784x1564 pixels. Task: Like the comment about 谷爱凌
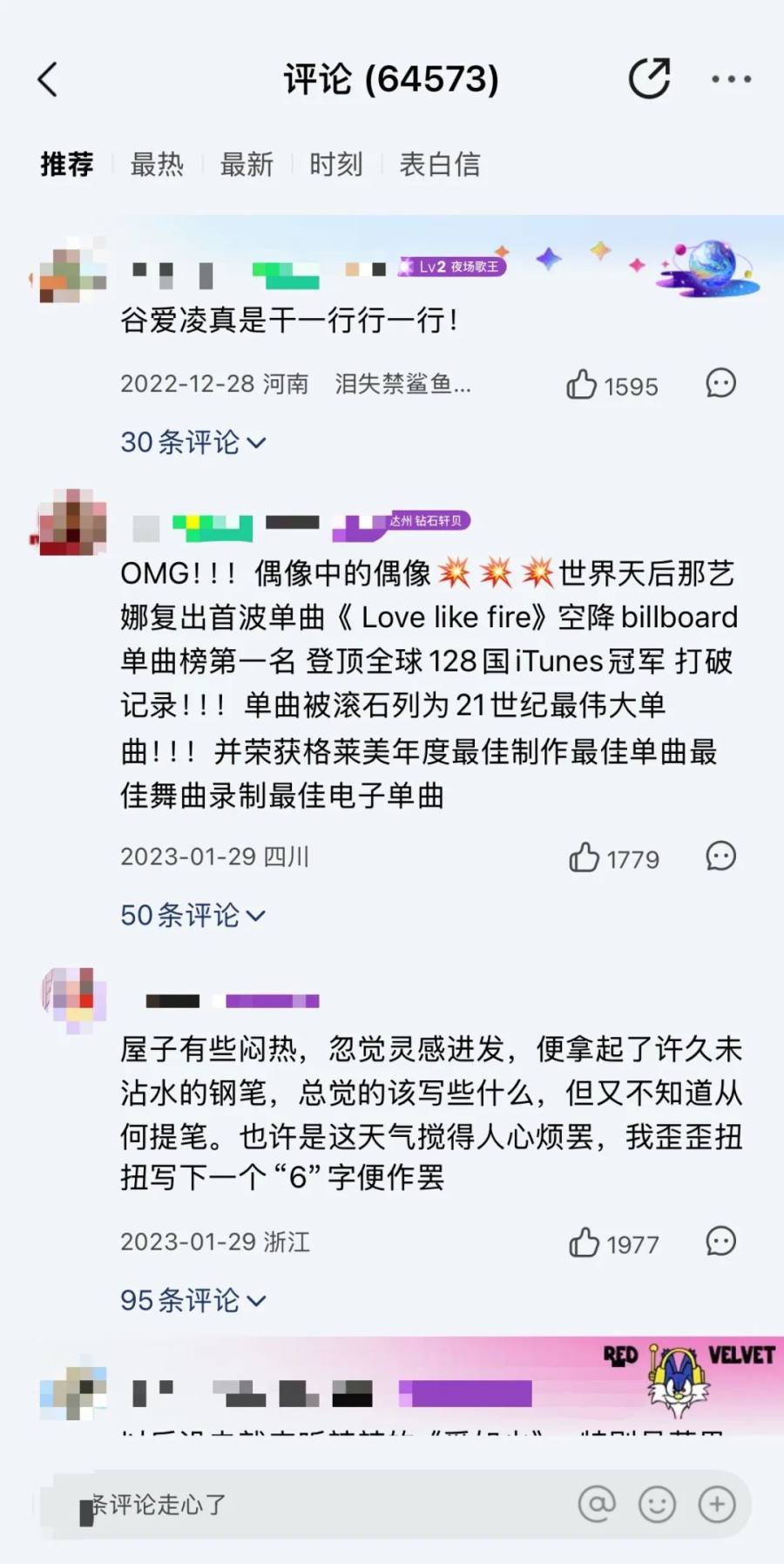[583, 384]
